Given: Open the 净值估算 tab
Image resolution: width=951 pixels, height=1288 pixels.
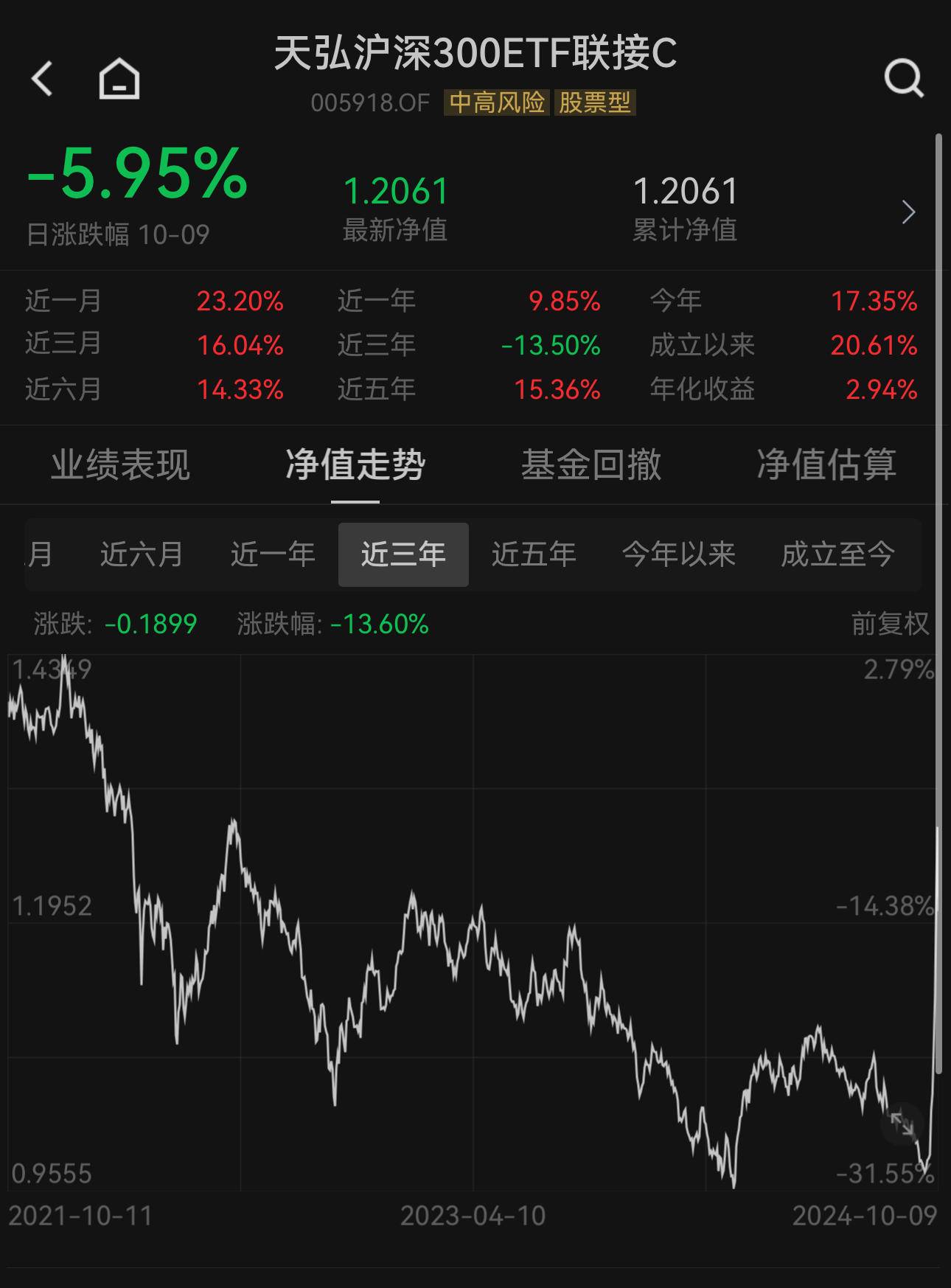Looking at the screenshot, I should click(827, 465).
